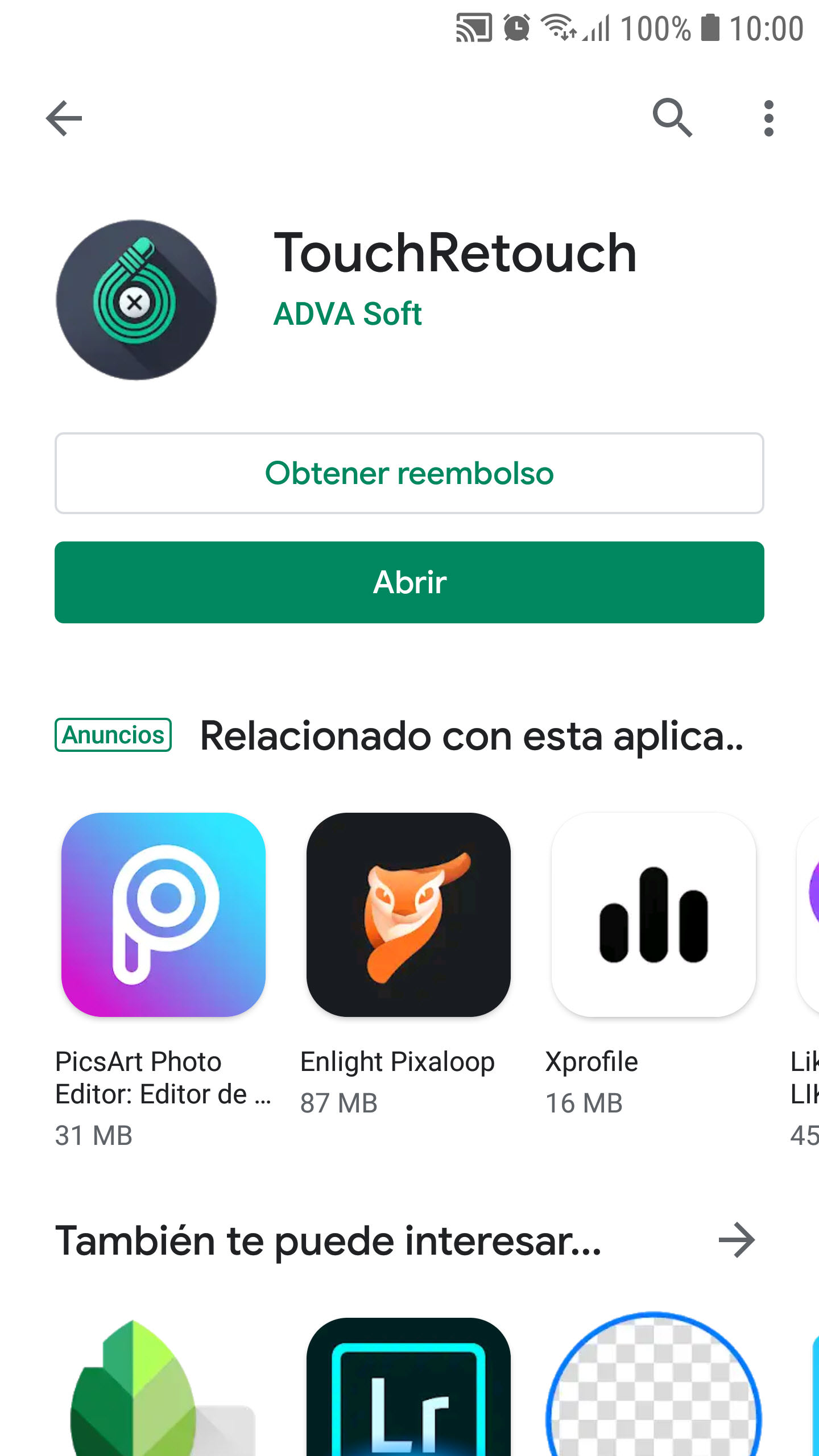Tap the Obtener reembolso button
The image size is (819, 1456).
409,473
